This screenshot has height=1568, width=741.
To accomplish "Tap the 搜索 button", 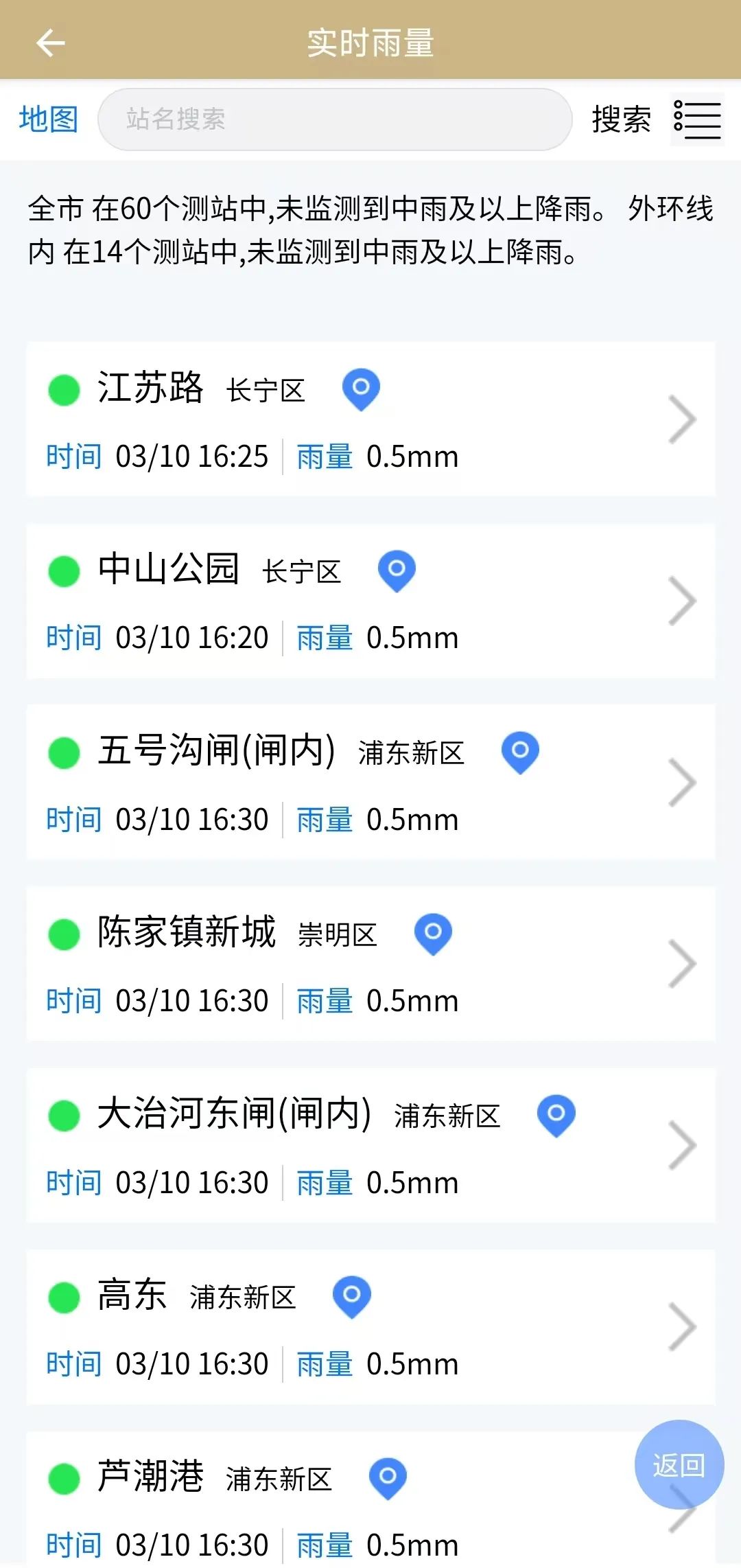I will 621,119.
